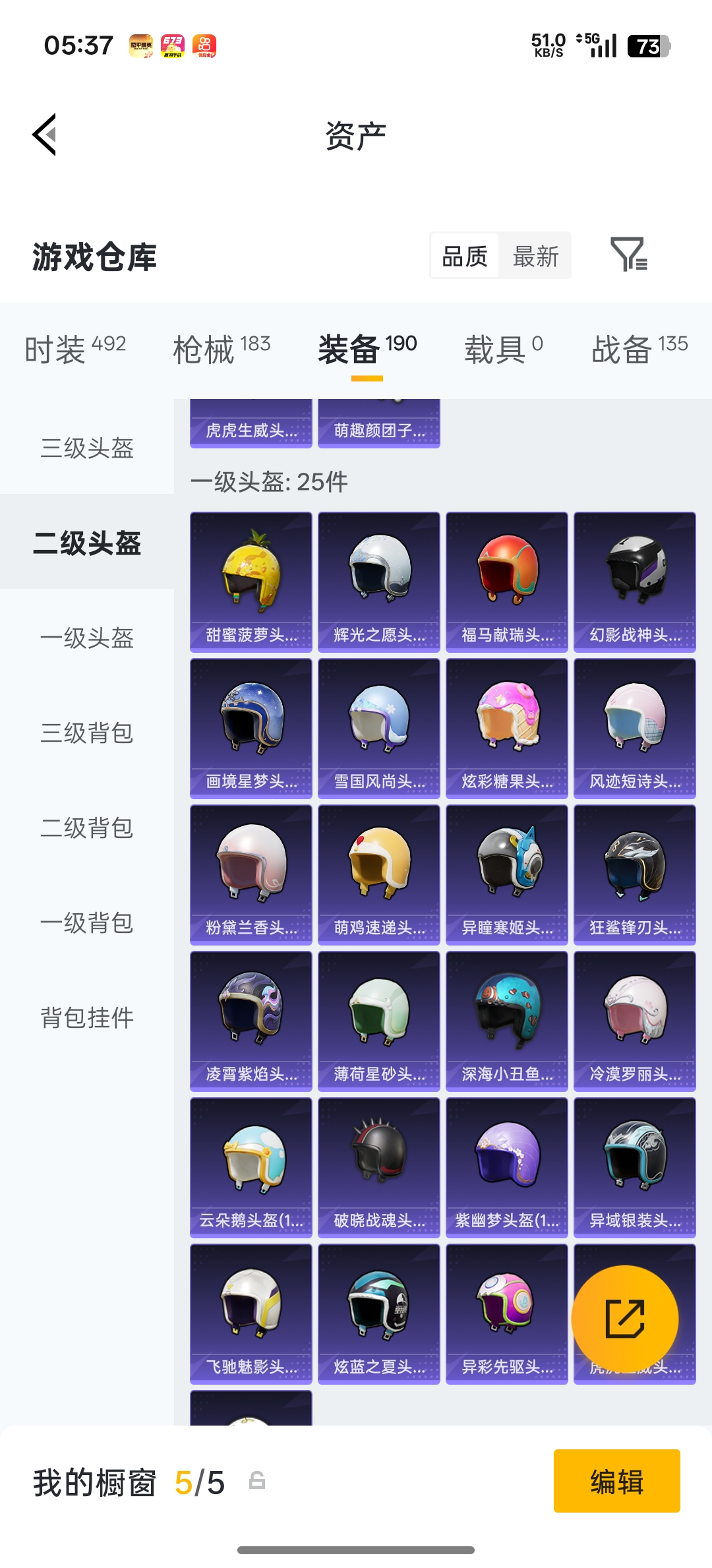Viewport: 712px width, 1568px height.
Task: Open the 炫彩糖果头盔 item
Action: tap(506, 728)
